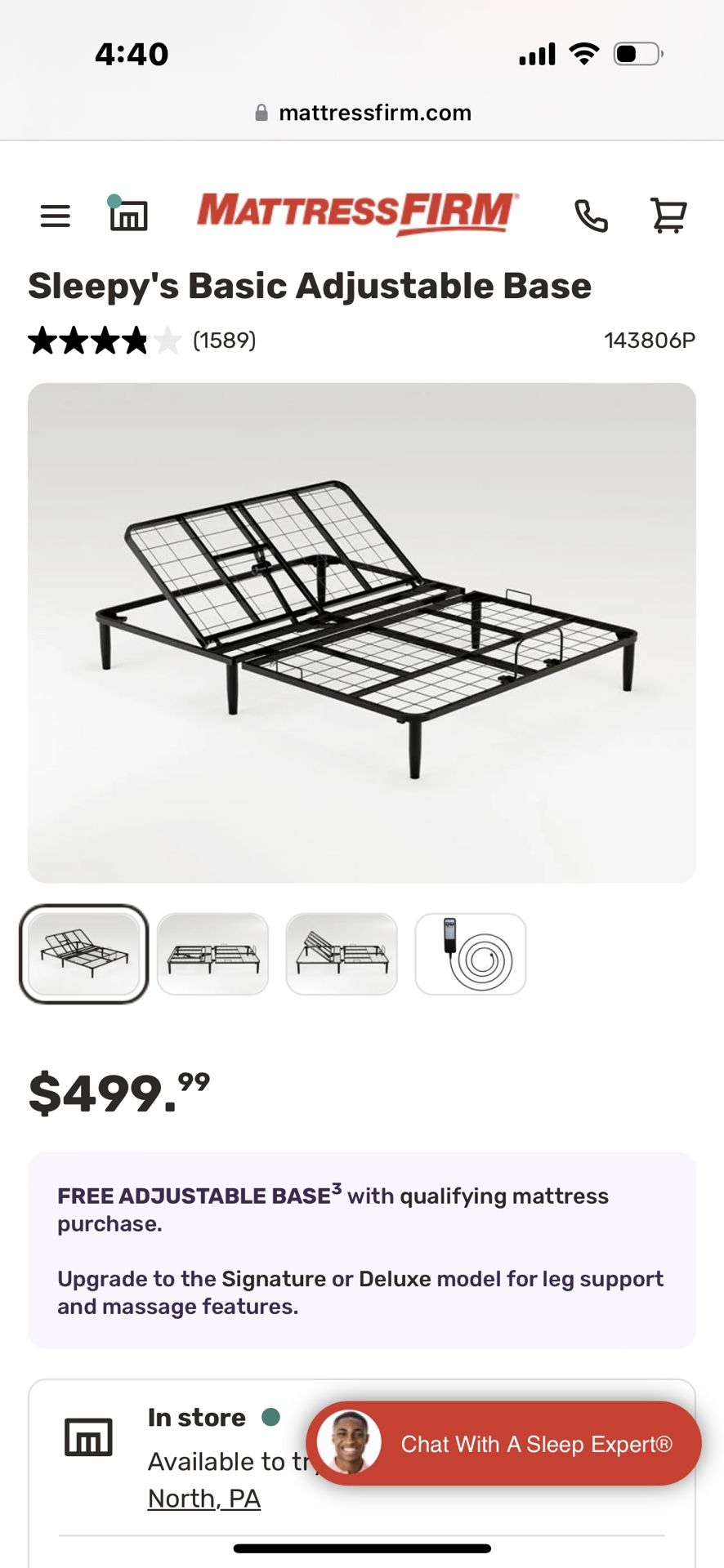View the remote control thumbnail
The height and width of the screenshot is (1568, 724).
point(471,954)
